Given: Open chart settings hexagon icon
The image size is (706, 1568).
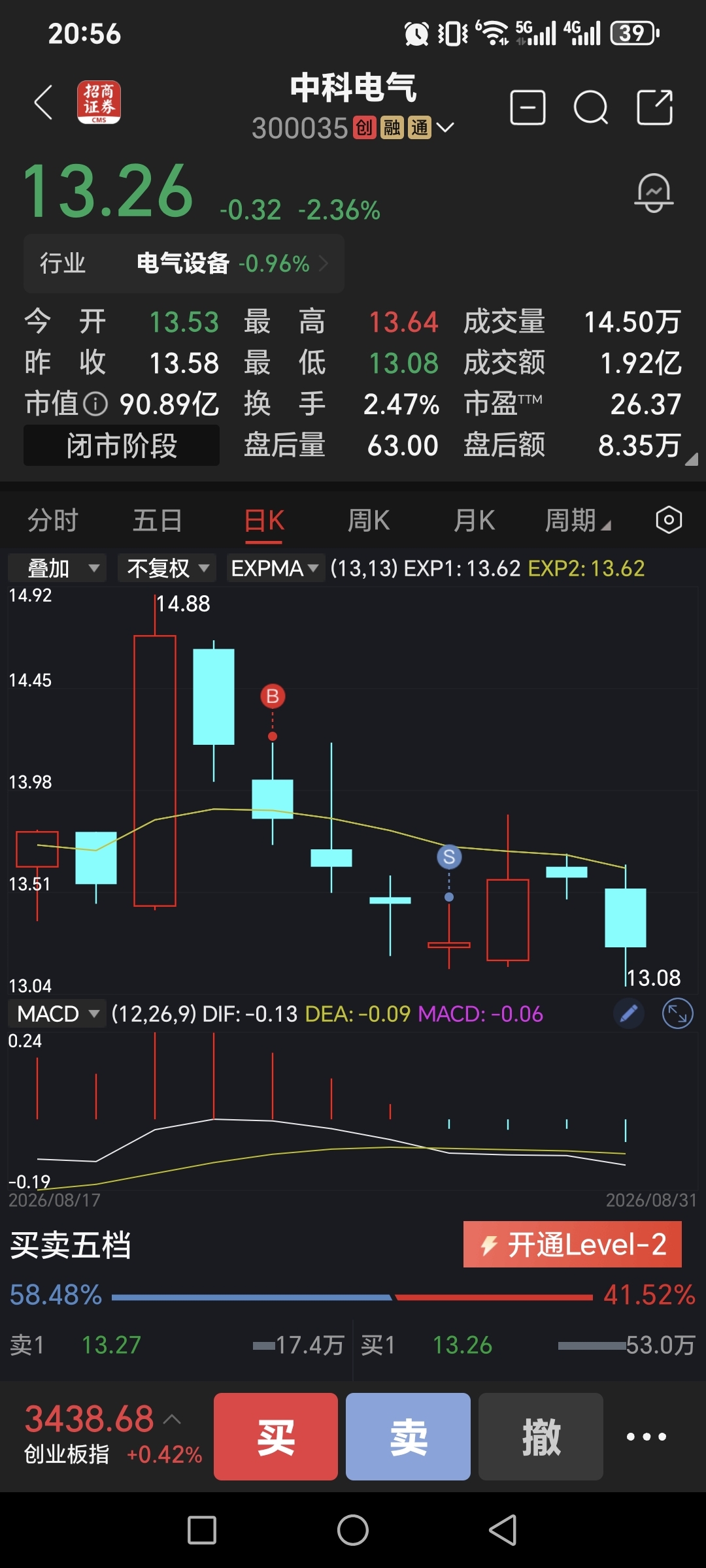Looking at the screenshot, I should (x=669, y=520).
